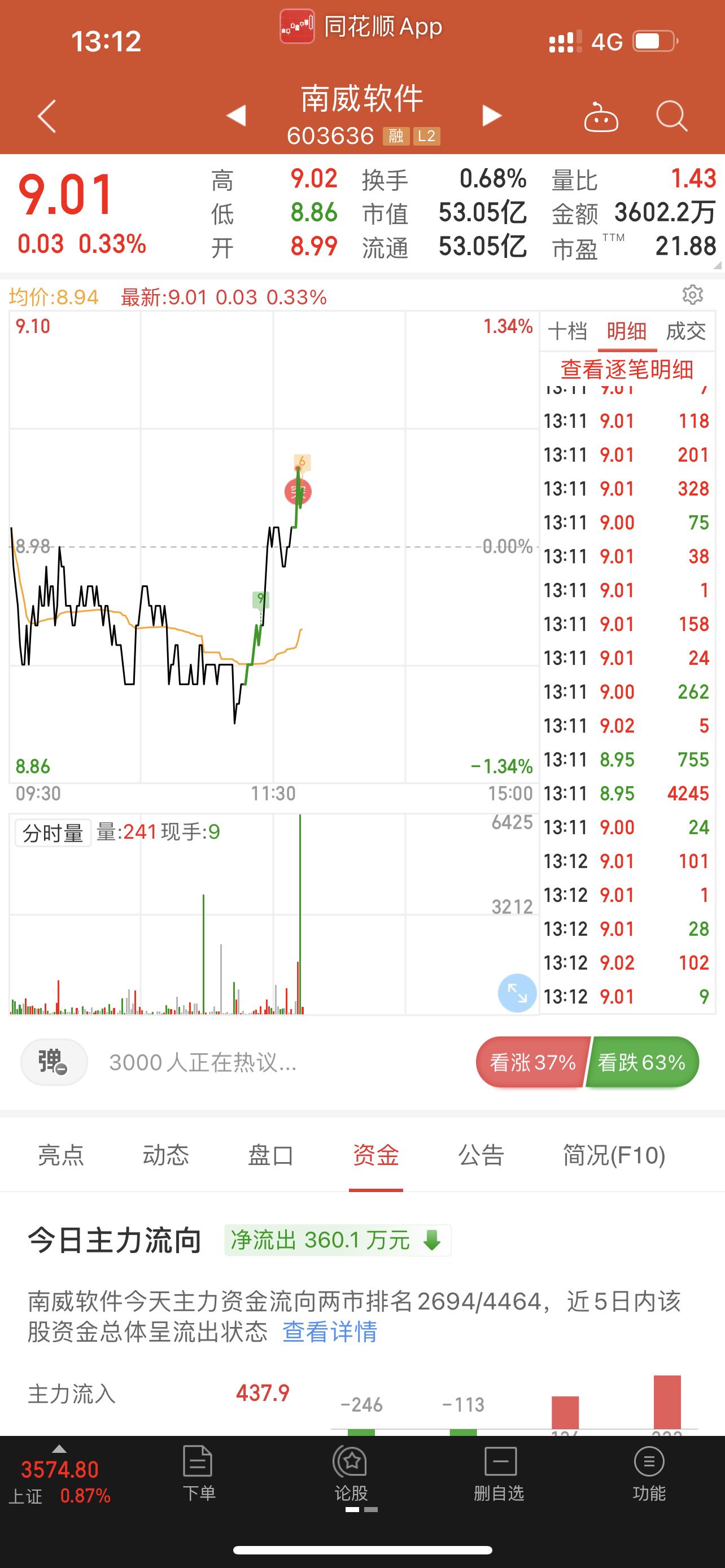Toggle the 弹 bullet comments button
The image size is (725, 1568).
[54, 1062]
